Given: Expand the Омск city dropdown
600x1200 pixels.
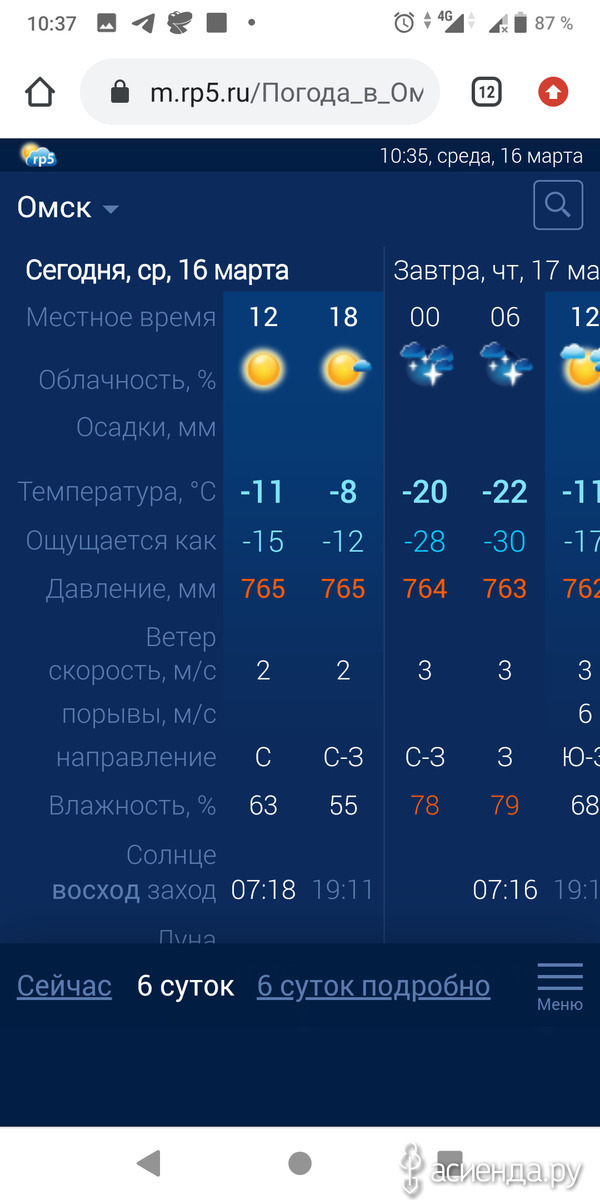Looking at the screenshot, I should point(68,208).
